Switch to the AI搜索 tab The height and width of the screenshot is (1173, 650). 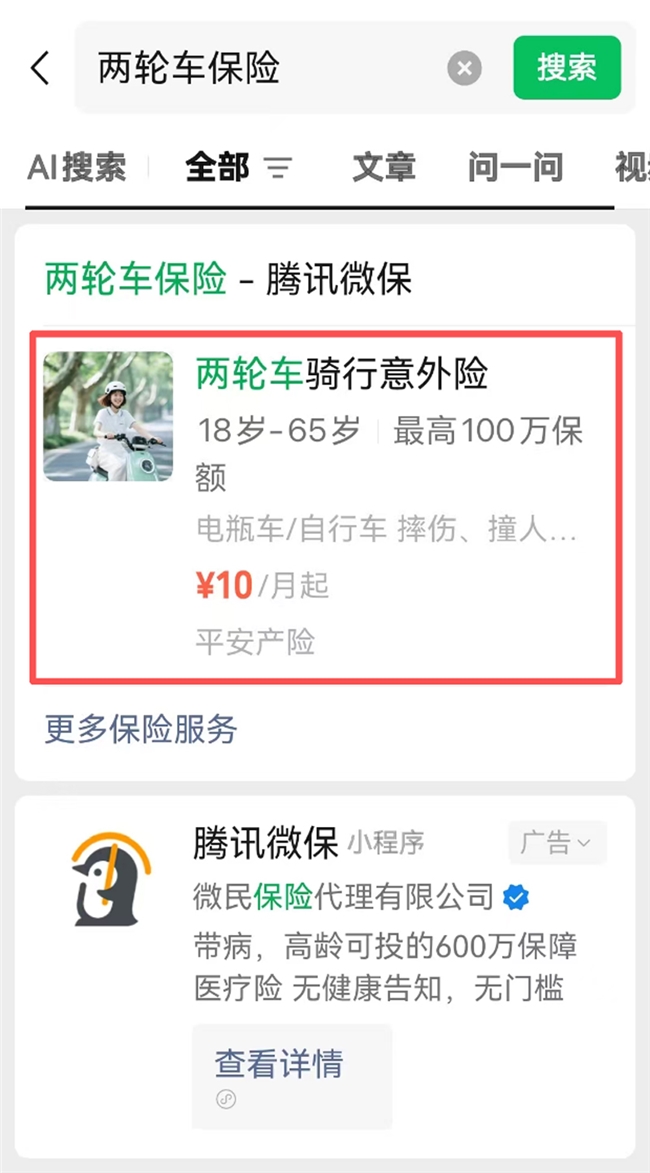click(x=77, y=168)
